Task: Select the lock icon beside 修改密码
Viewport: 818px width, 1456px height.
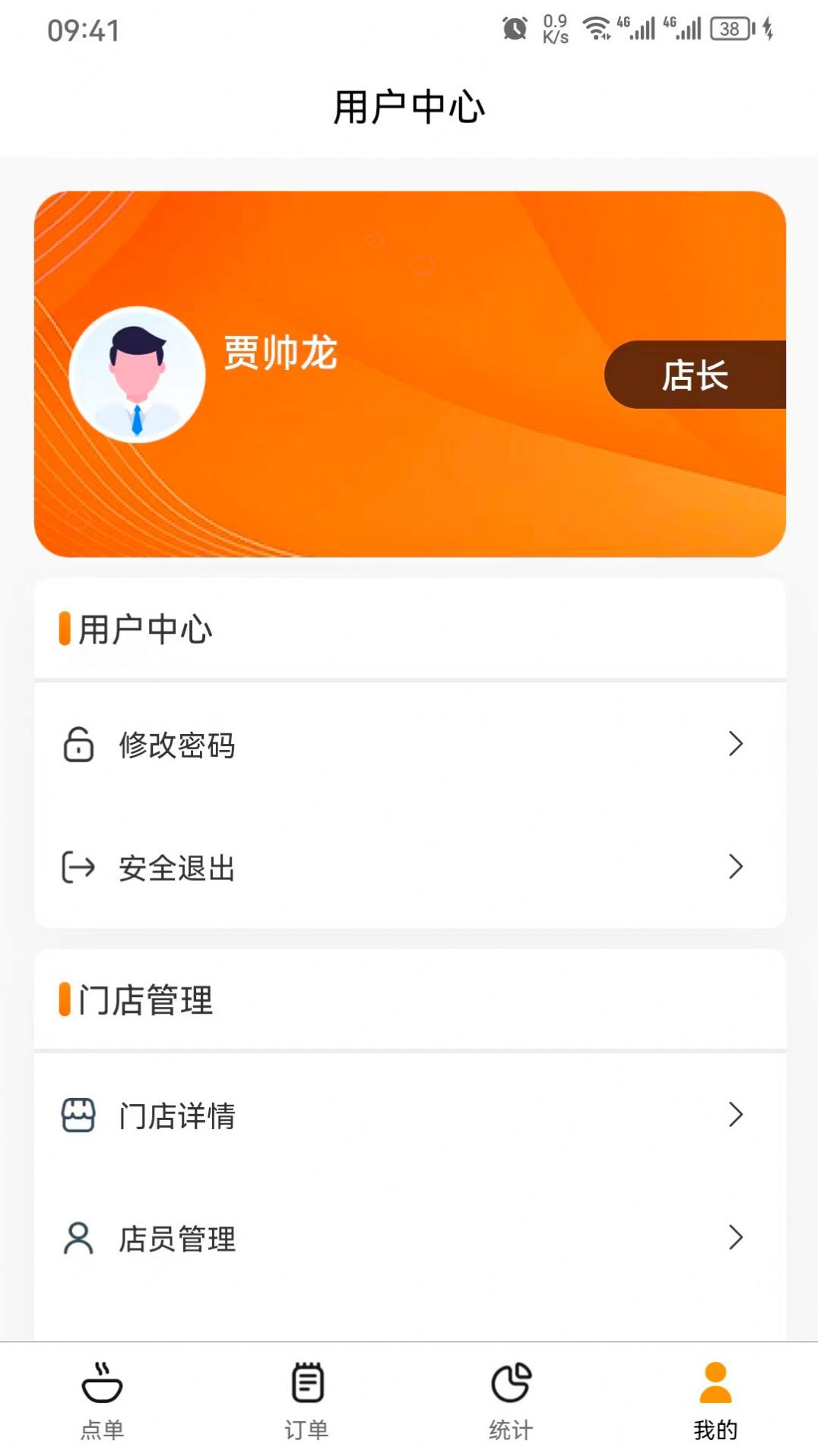Action: point(78,745)
